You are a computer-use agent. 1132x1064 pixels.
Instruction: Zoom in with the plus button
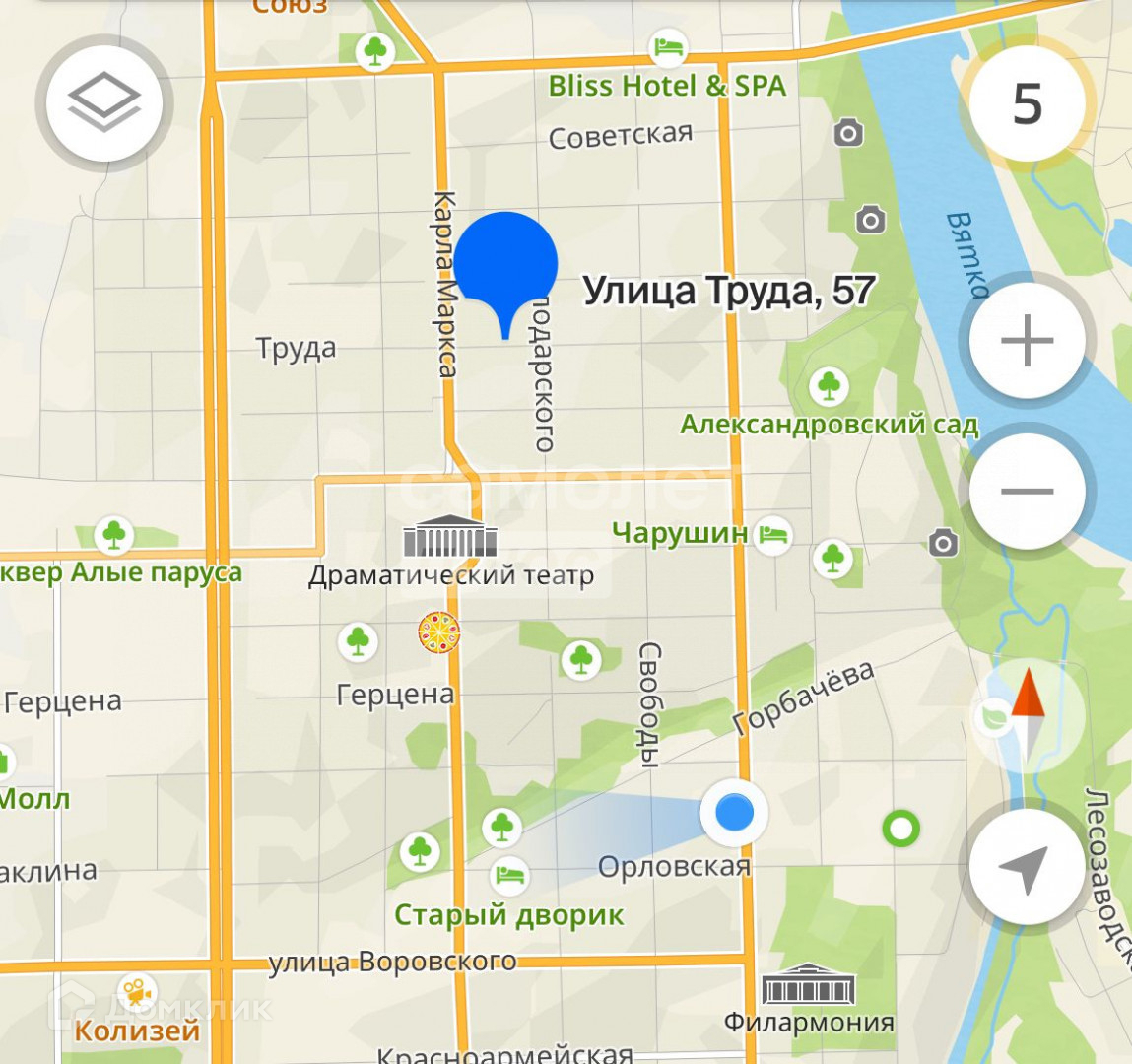(x=1027, y=341)
